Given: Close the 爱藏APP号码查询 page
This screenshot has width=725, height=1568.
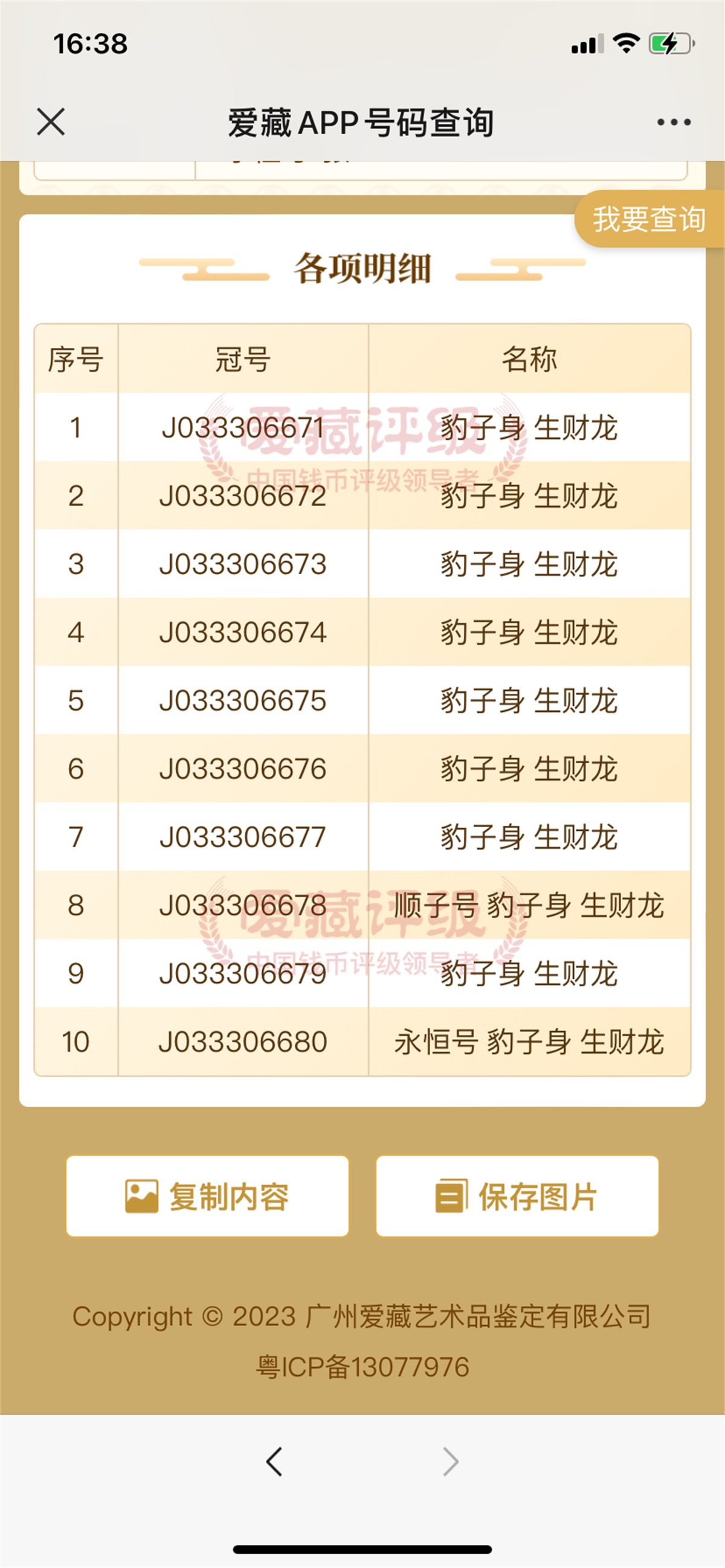Looking at the screenshot, I should point(51,122).
